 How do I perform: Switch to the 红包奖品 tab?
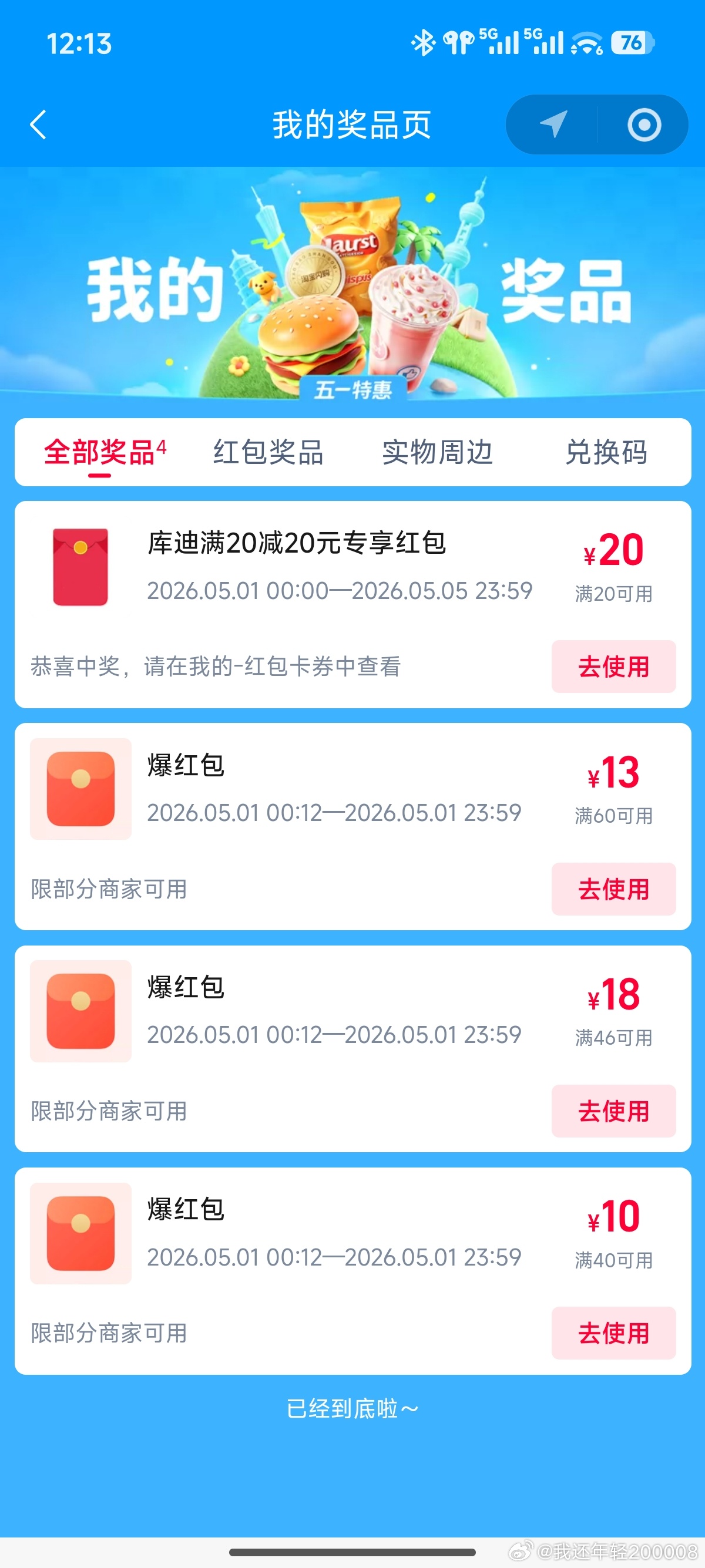tap(268, 452)
